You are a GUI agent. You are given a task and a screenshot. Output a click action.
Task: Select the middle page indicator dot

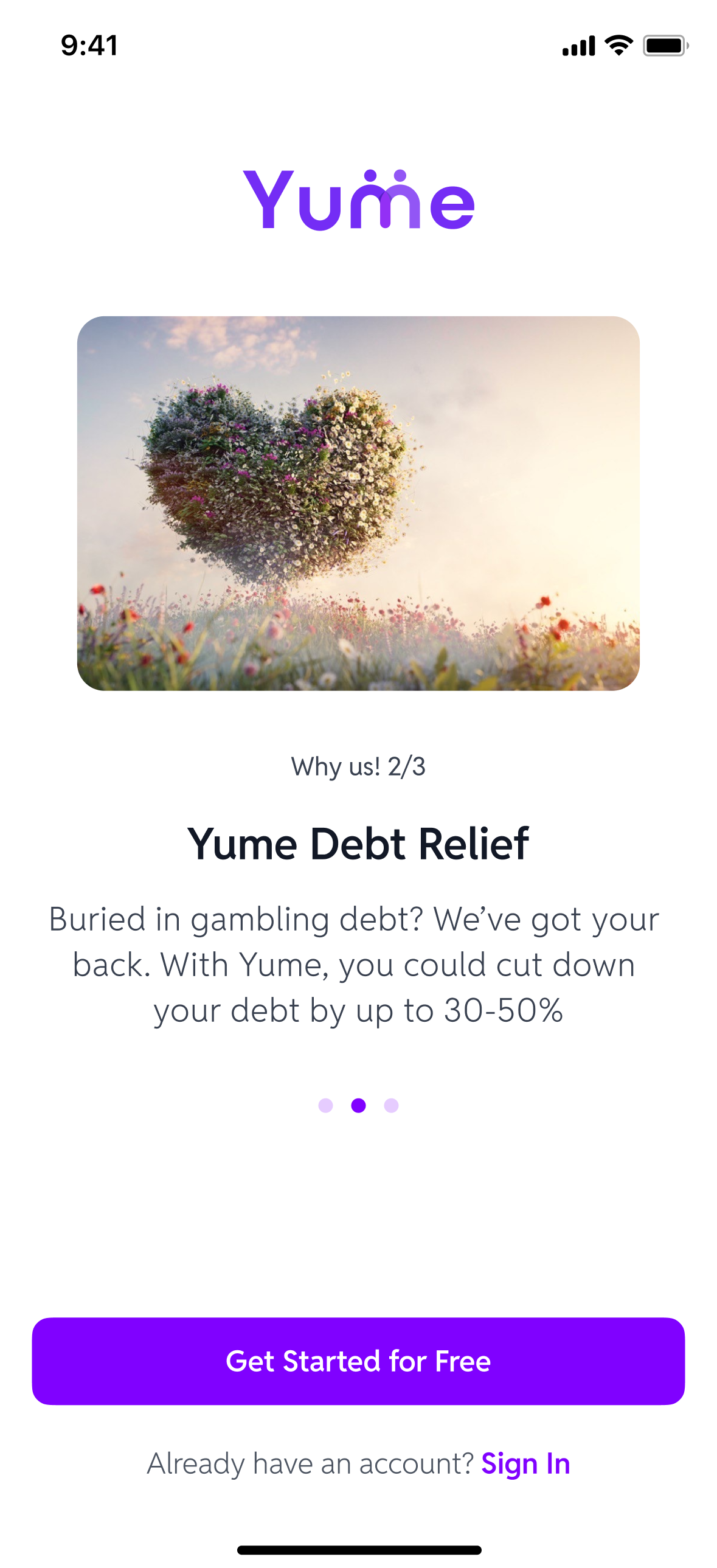(359, 1106)
